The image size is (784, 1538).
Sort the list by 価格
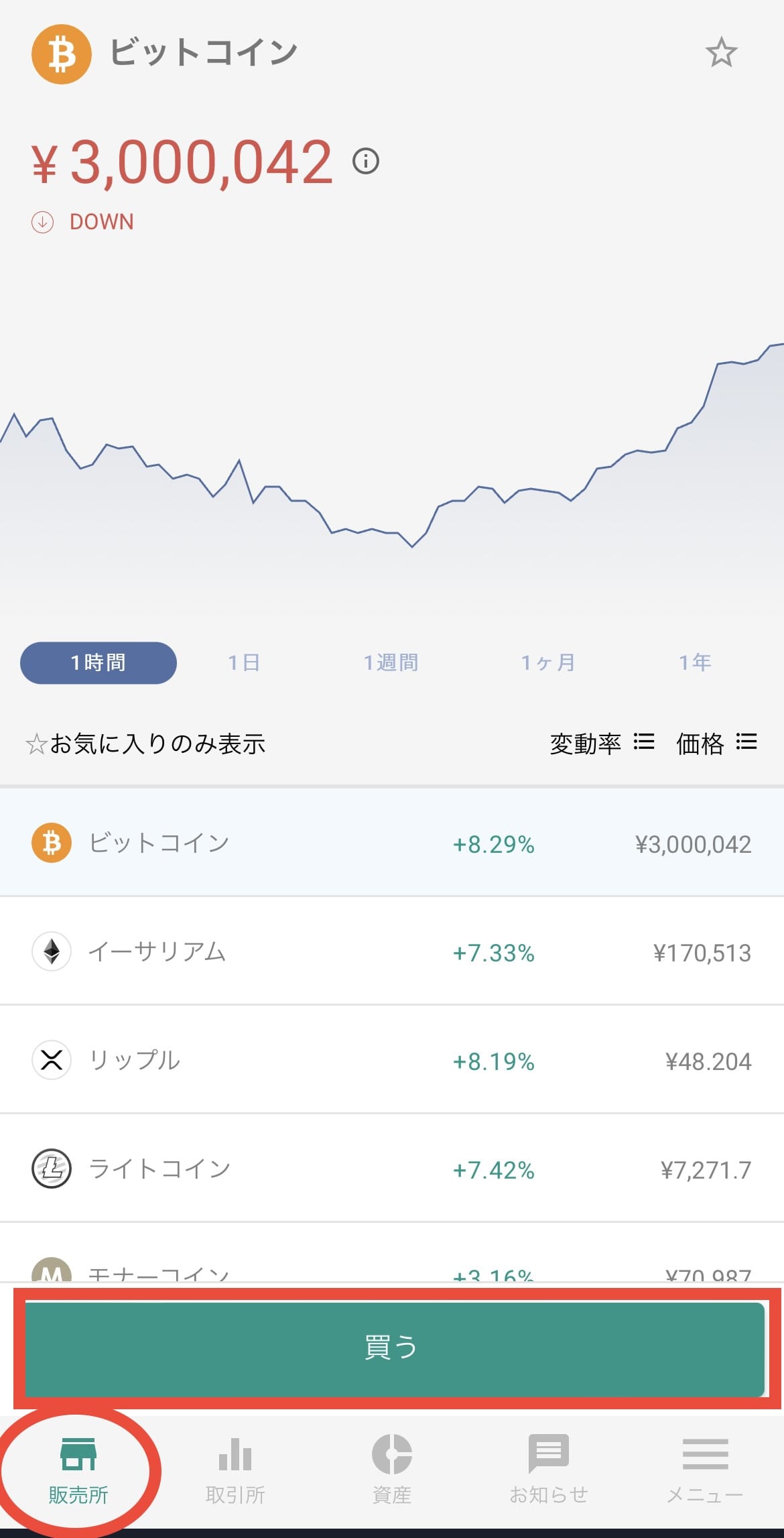[716, 743]
